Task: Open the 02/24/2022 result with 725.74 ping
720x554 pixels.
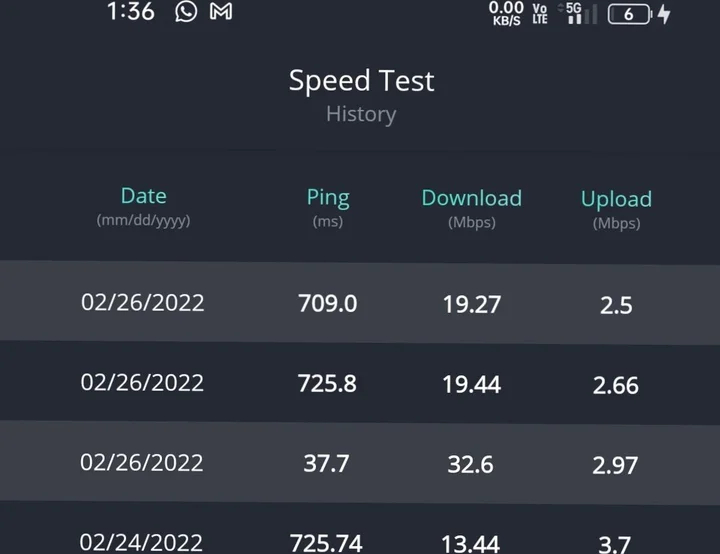Action: pyautogui.click(x=360, y=540)
